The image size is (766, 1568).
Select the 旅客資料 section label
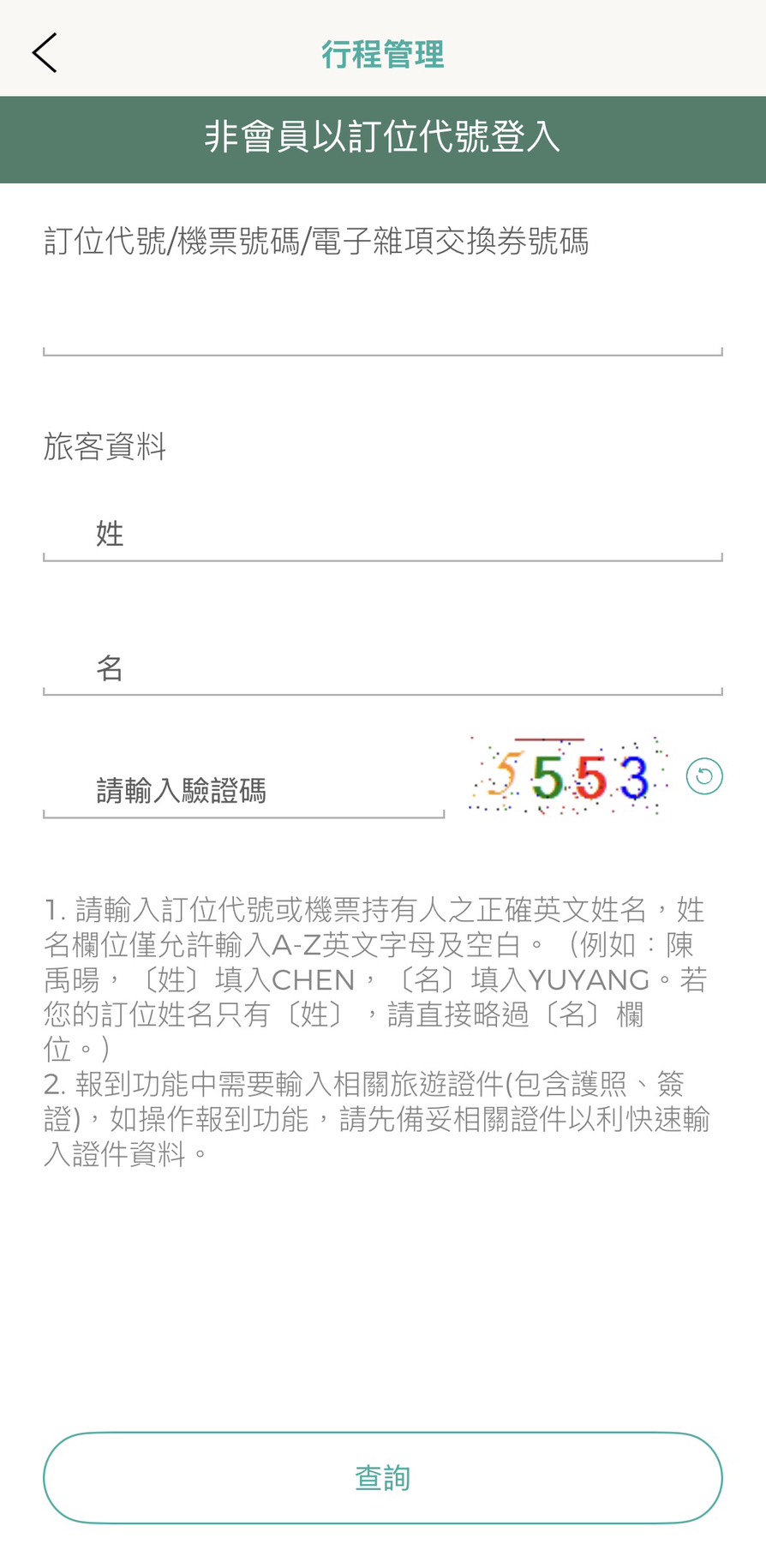pyautogui.click(x=106, y=446)
